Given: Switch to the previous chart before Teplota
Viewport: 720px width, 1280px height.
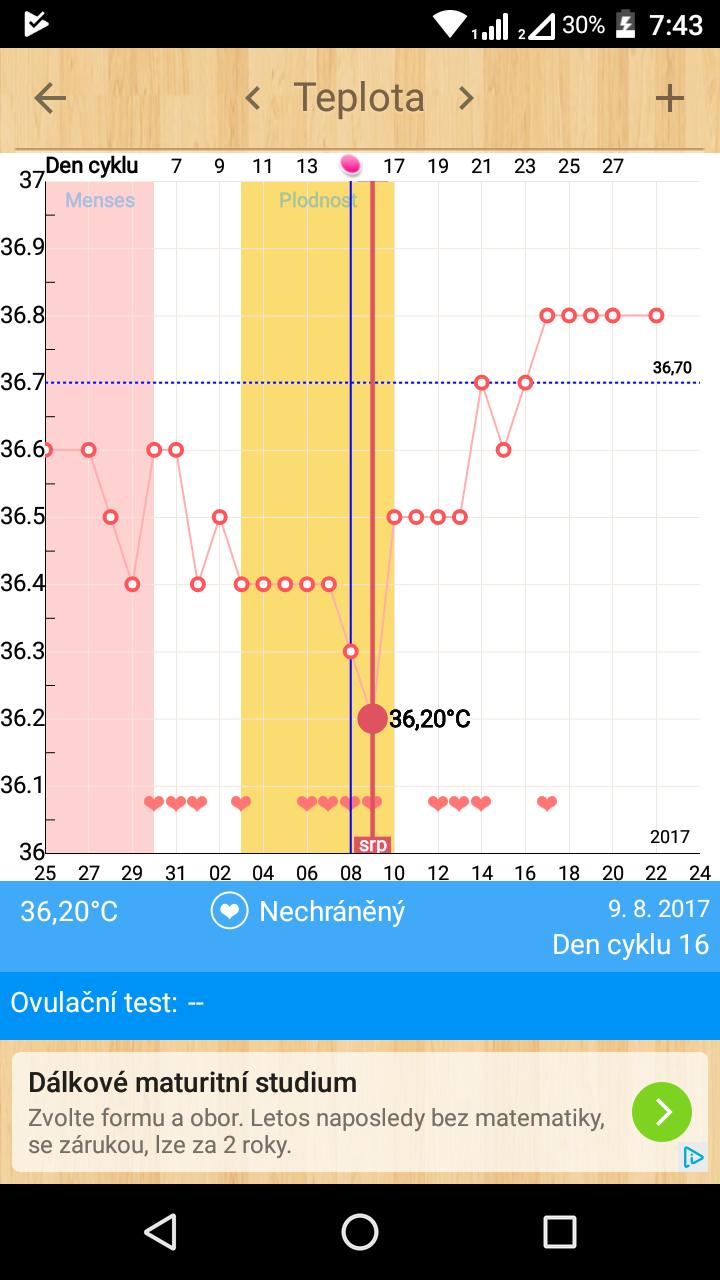Looking at the screenshot, I should 253,98.
